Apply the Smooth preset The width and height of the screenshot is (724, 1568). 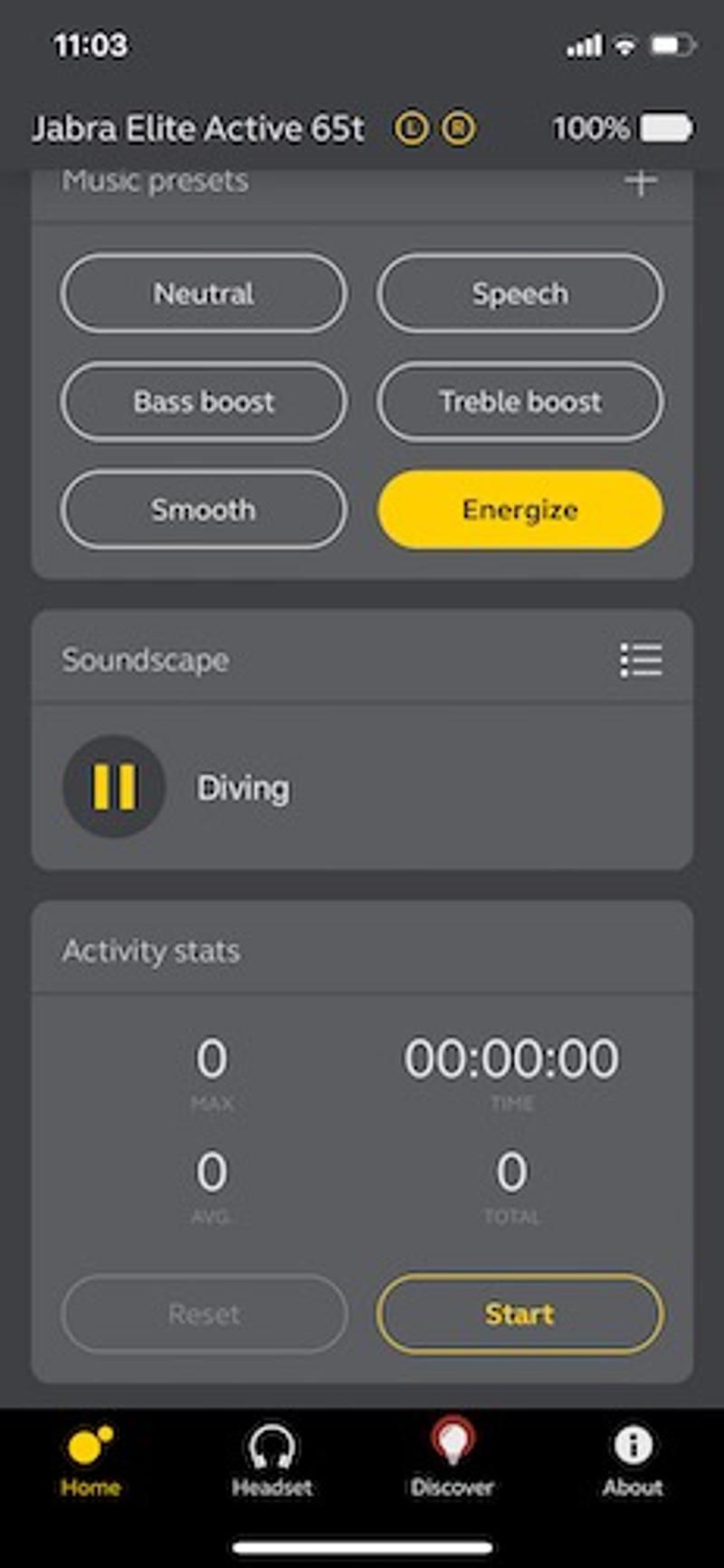(x=204, y=510)
